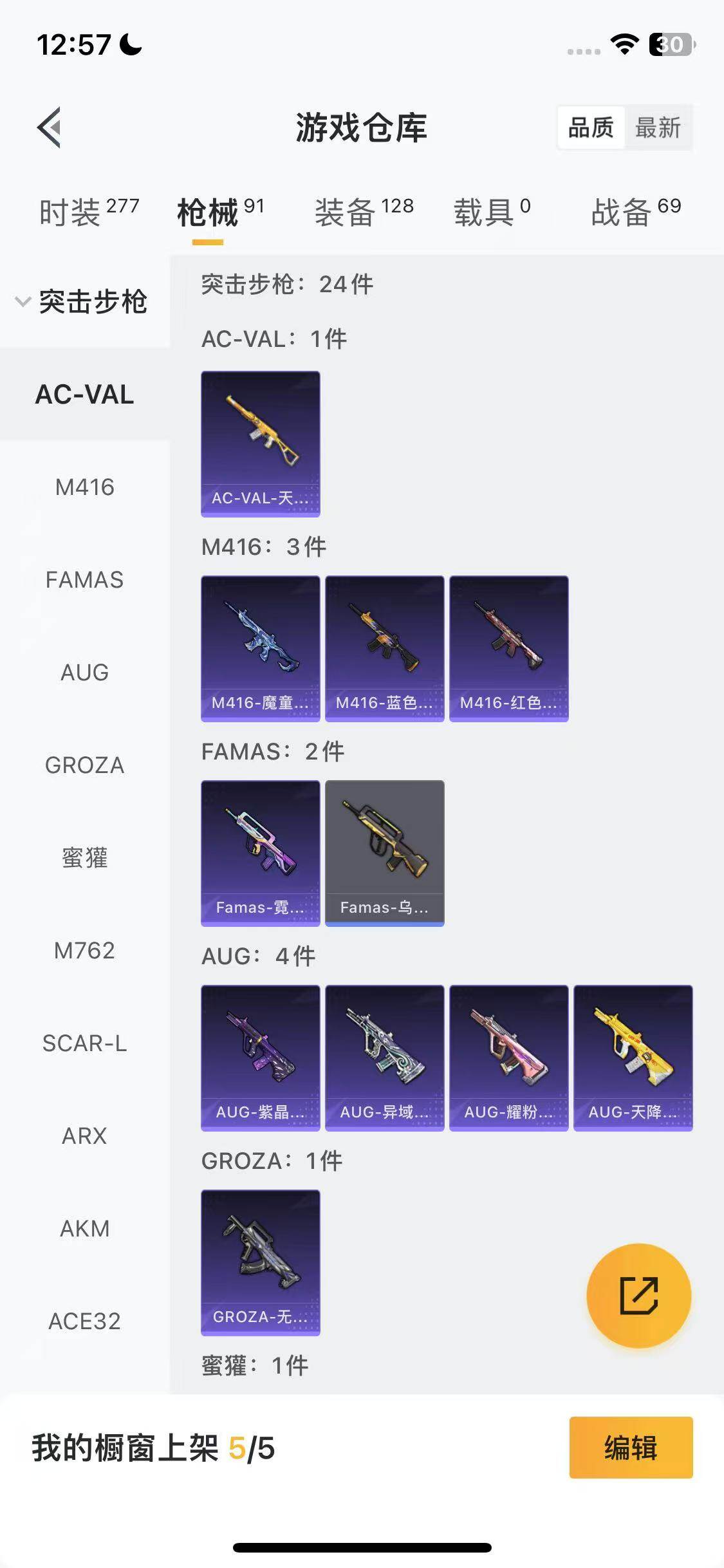
Task: Switch to the 时装 tab
Action: [x=89, y=212]
